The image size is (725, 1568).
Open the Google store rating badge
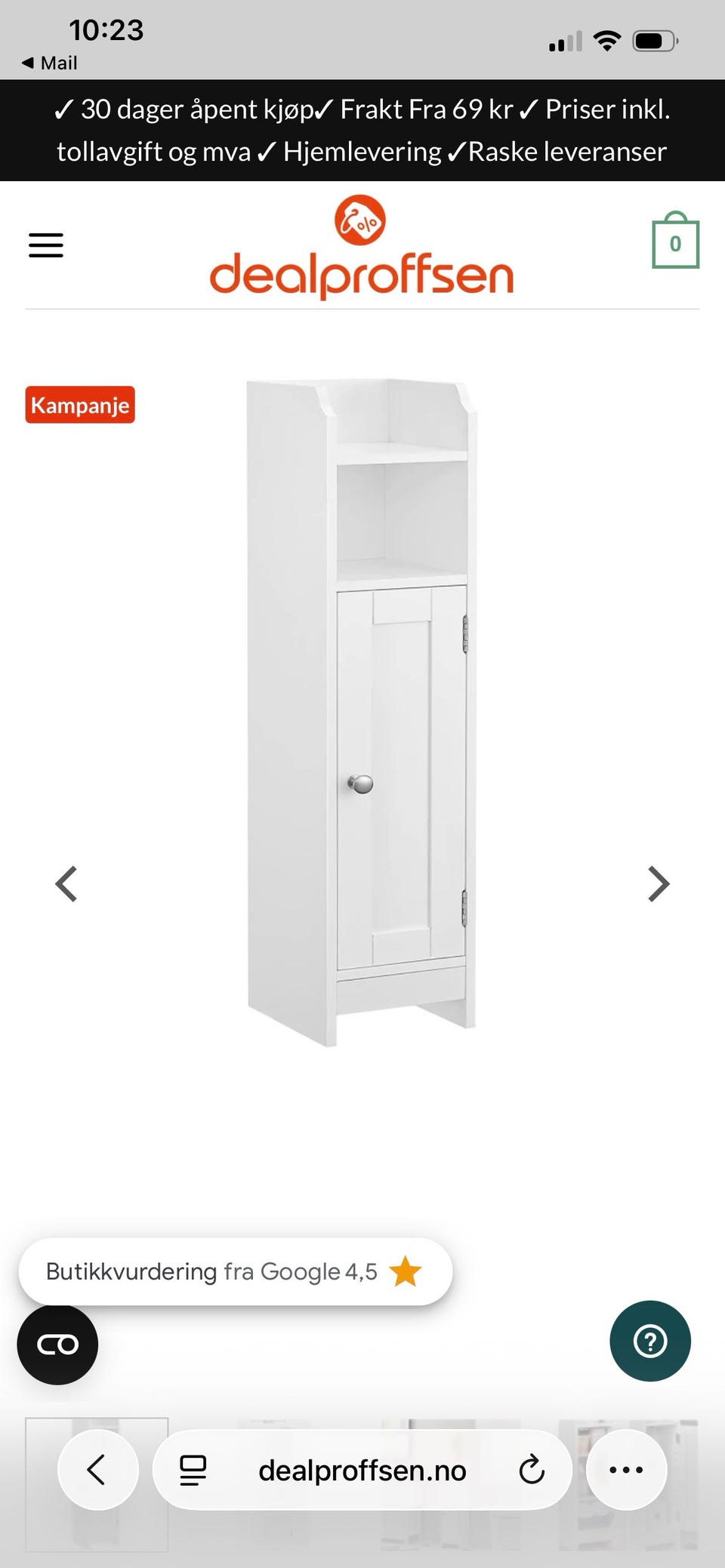tap(235, 1271)
